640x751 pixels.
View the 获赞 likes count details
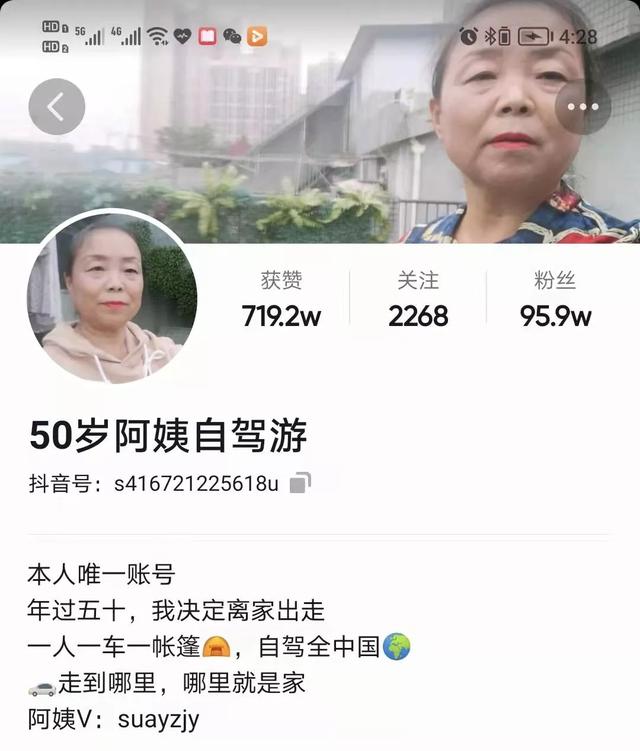281,300
